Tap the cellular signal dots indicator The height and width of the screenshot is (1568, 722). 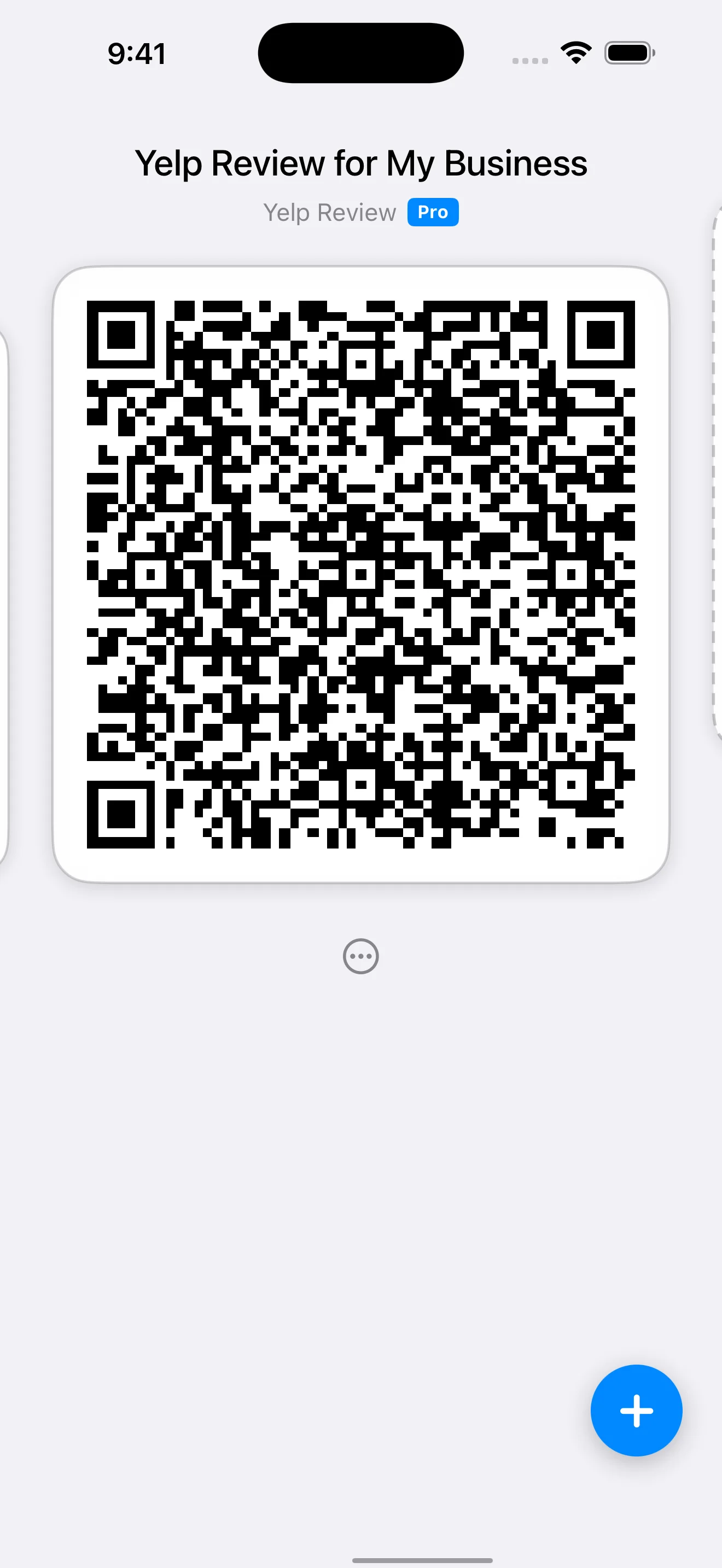pos(528,60)
